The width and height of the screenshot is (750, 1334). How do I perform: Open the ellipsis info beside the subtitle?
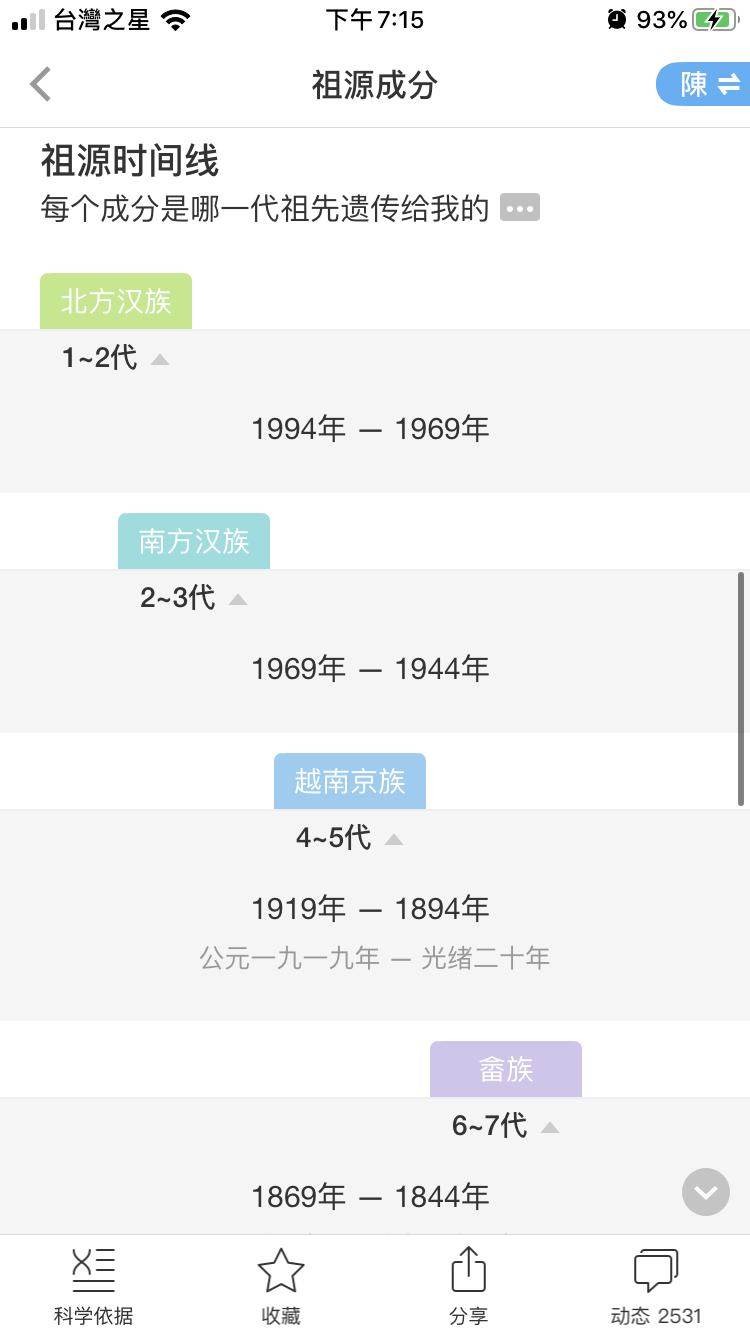click(520, 208)
